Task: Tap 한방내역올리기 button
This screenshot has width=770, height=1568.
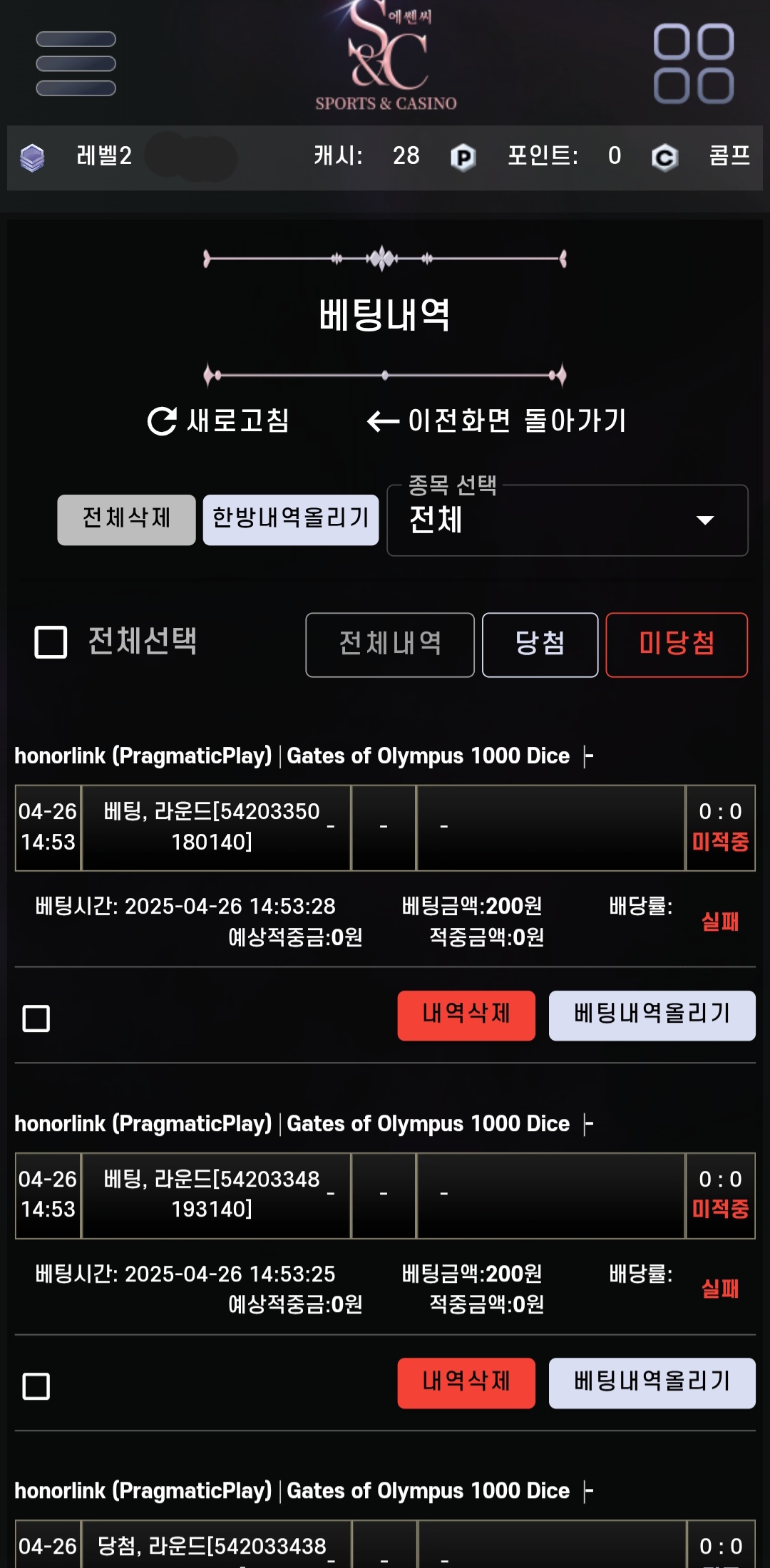Action: pos(290,520)
